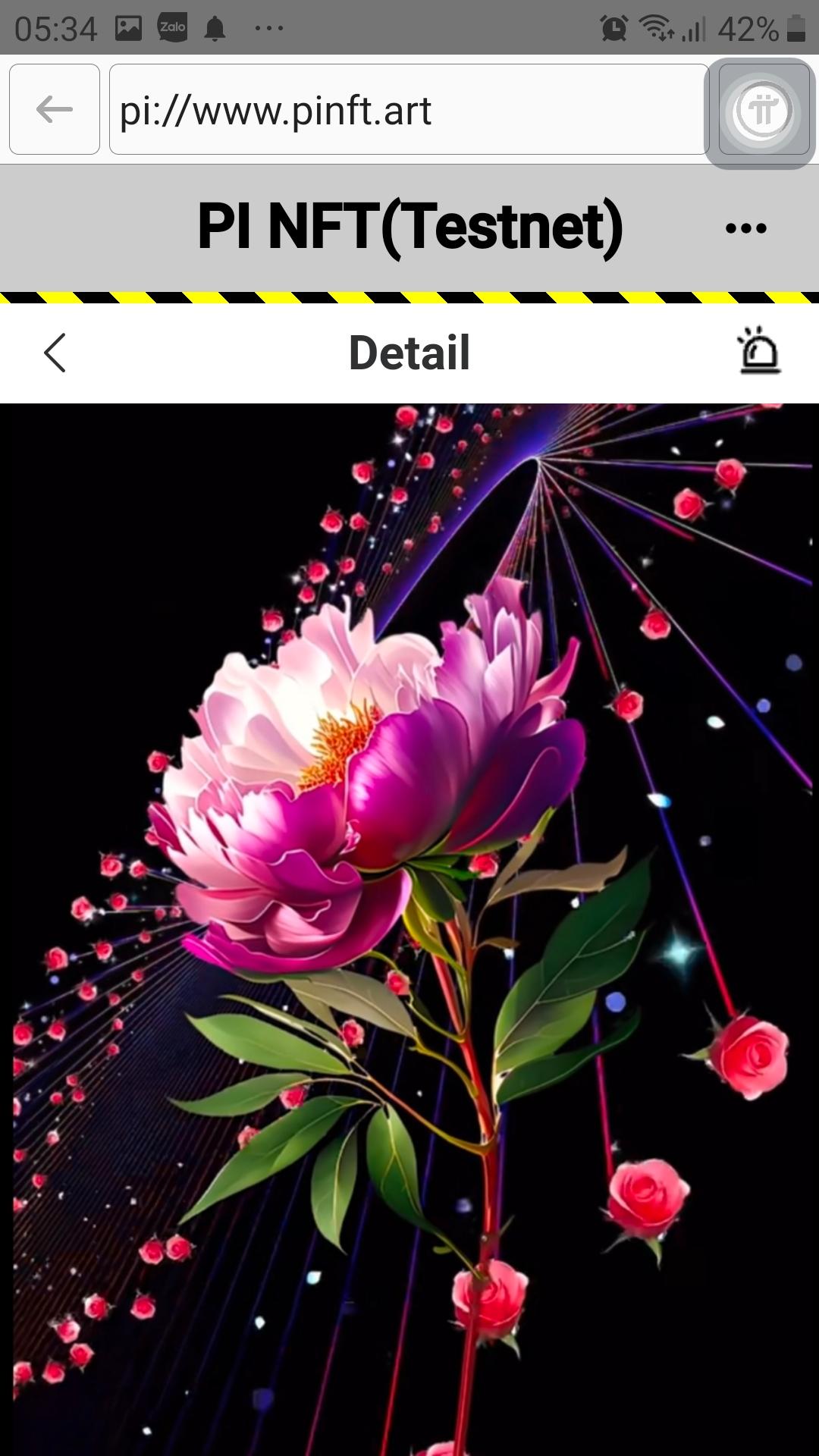Edit the pi://www.pinft.art address bar
This screenshot has height=1456, width=819.
409,109
